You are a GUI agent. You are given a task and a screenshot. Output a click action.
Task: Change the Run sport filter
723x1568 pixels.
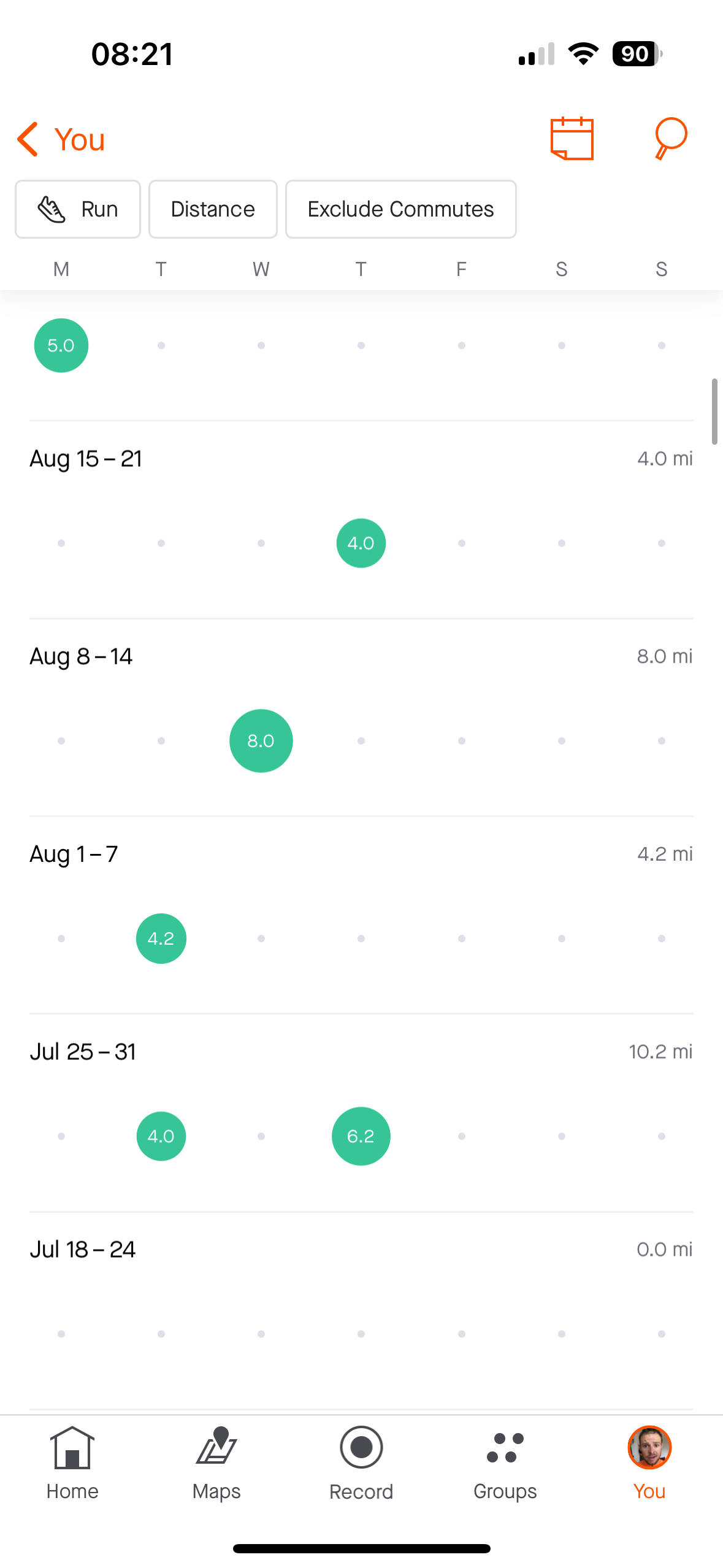coord(78,209)
